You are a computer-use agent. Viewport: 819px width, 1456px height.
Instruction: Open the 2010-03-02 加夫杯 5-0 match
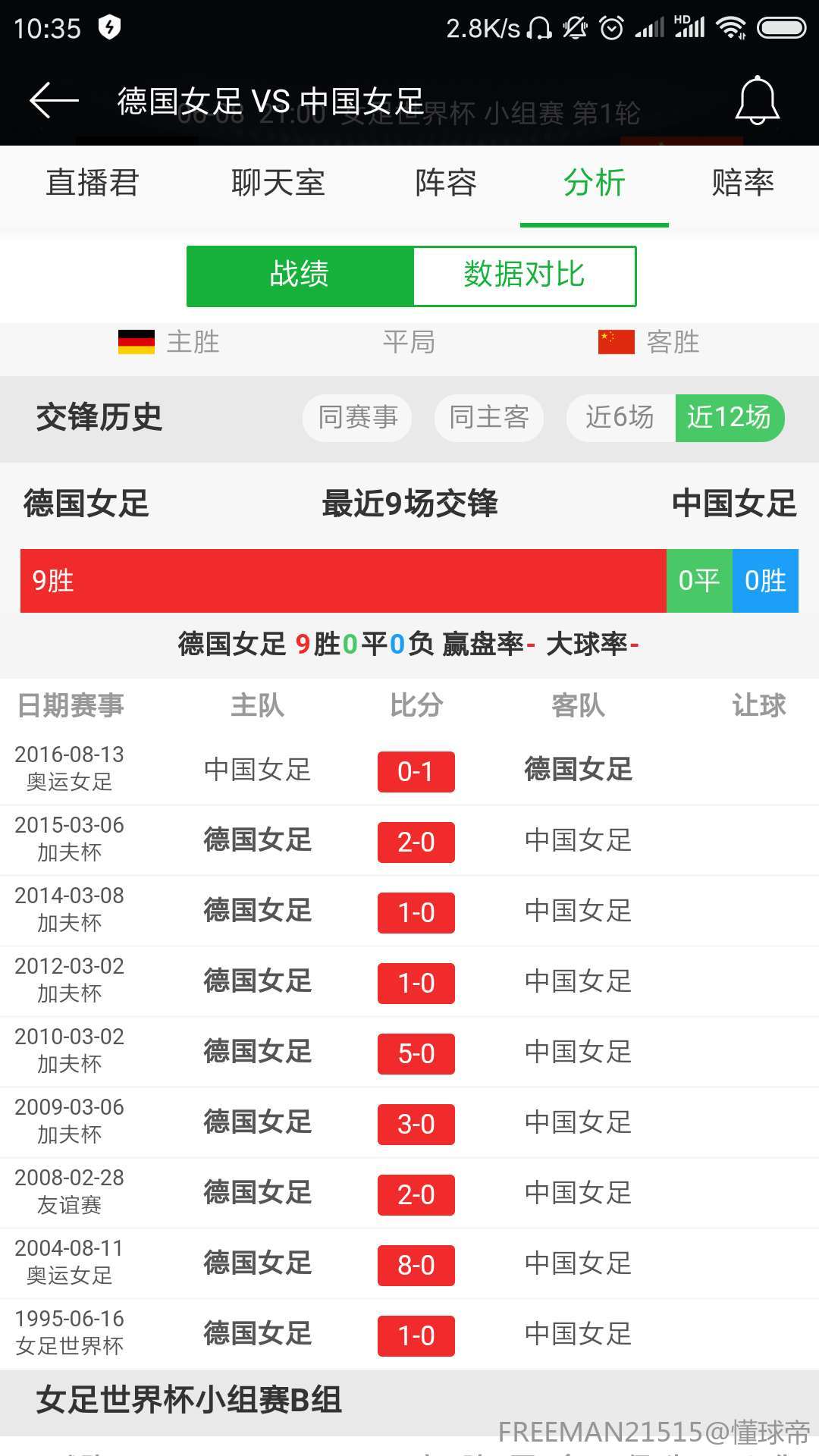coord(409,1052)
